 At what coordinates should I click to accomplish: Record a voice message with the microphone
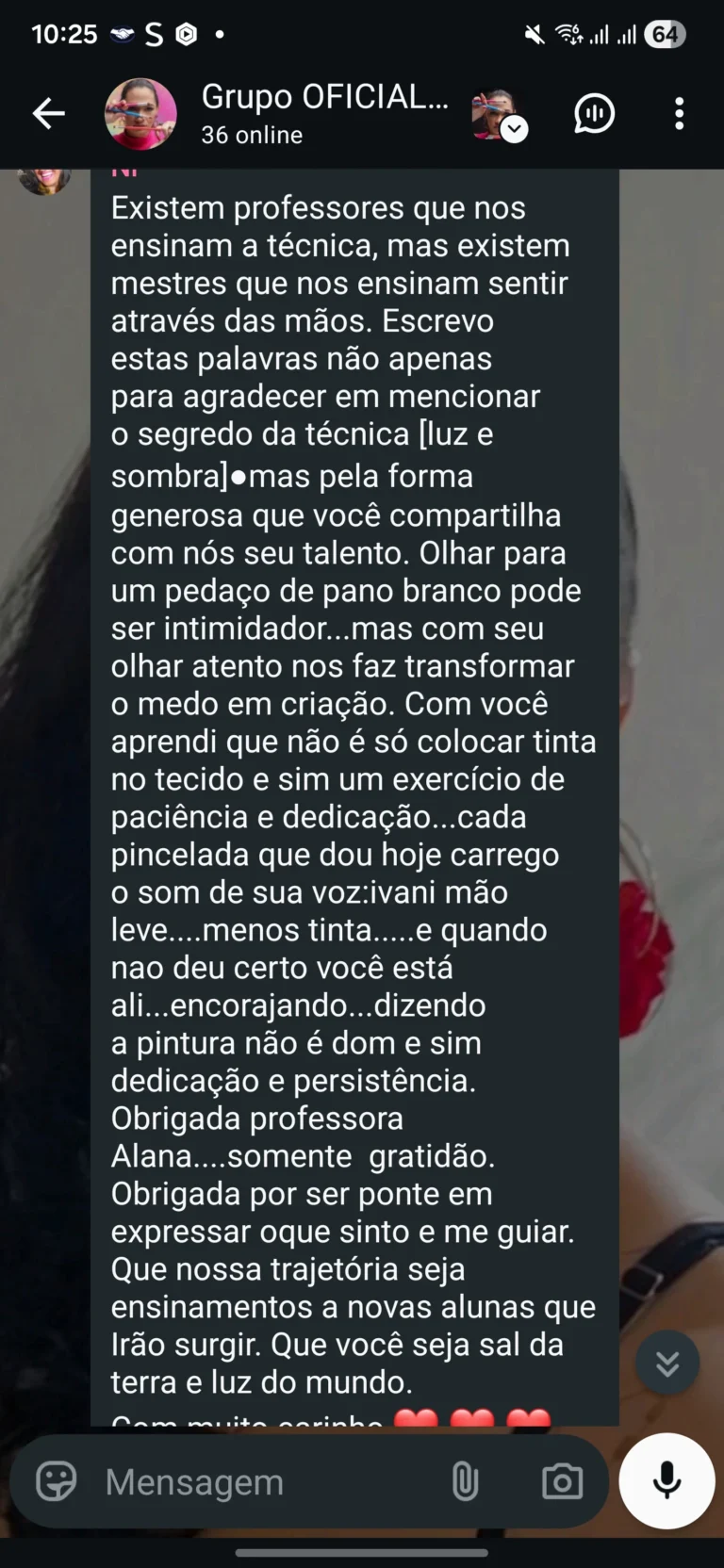pyautogui.click(x=666, y=1480)
